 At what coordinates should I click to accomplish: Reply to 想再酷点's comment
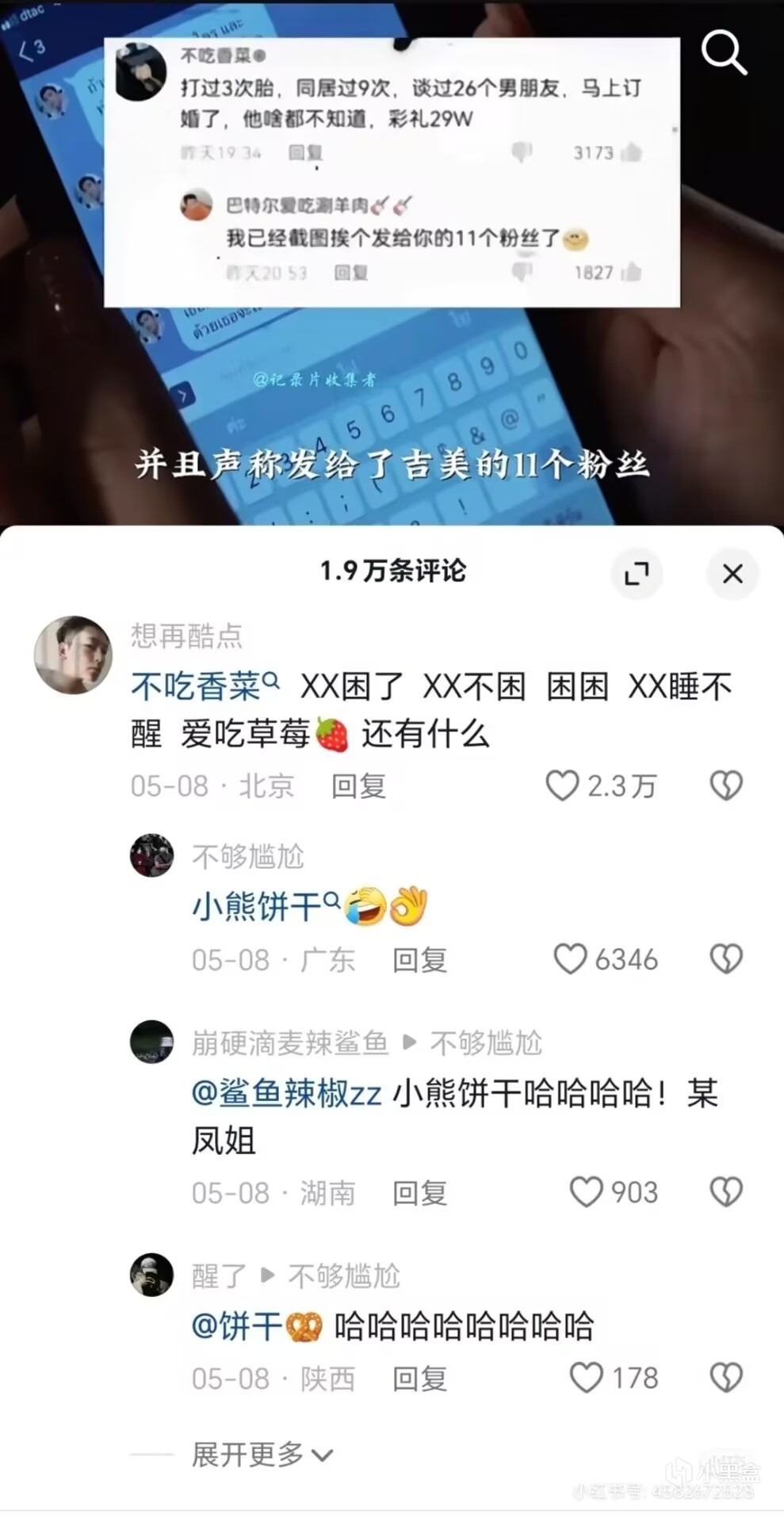(358, 786)
